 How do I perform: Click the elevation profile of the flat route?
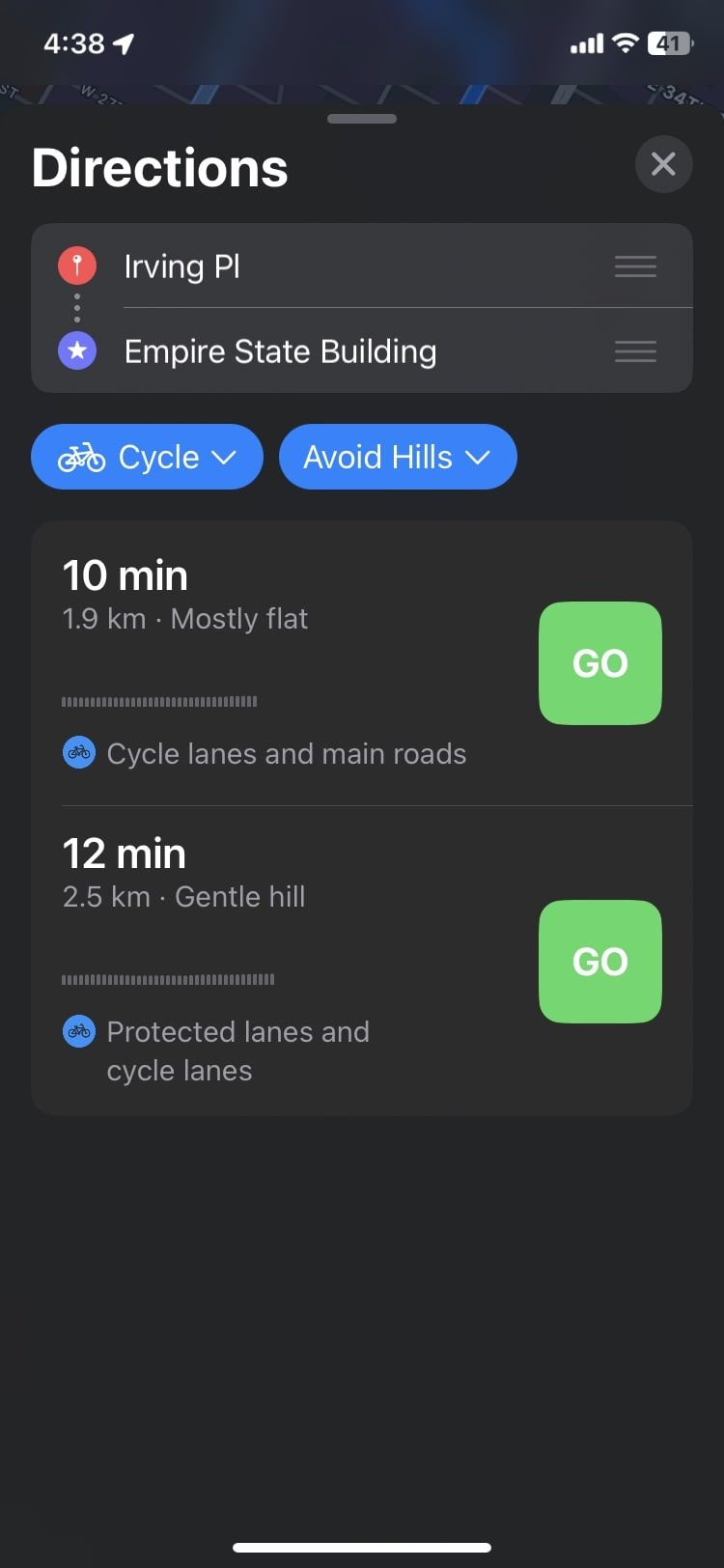click(159, 701)
